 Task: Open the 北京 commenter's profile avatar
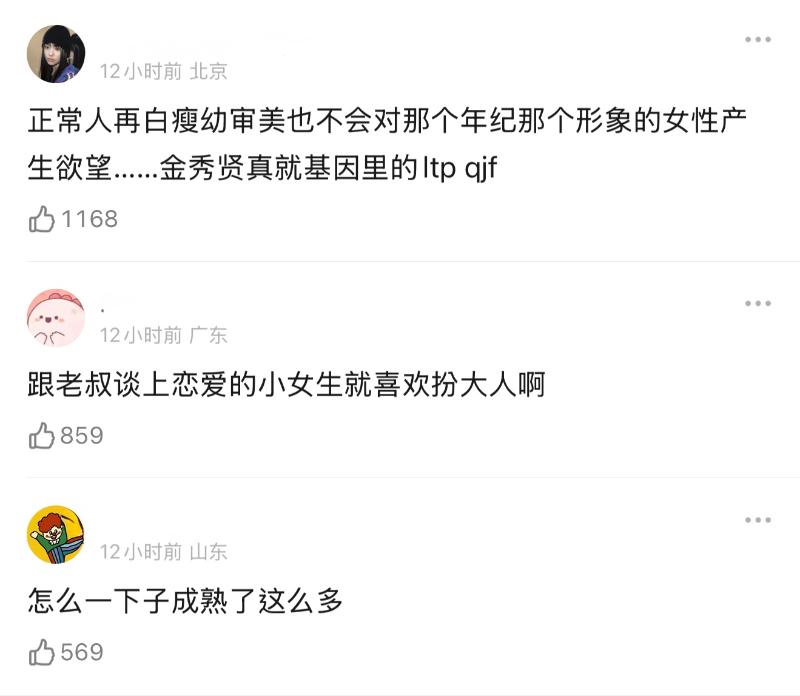pyautogui.click(x=56, y=54)
